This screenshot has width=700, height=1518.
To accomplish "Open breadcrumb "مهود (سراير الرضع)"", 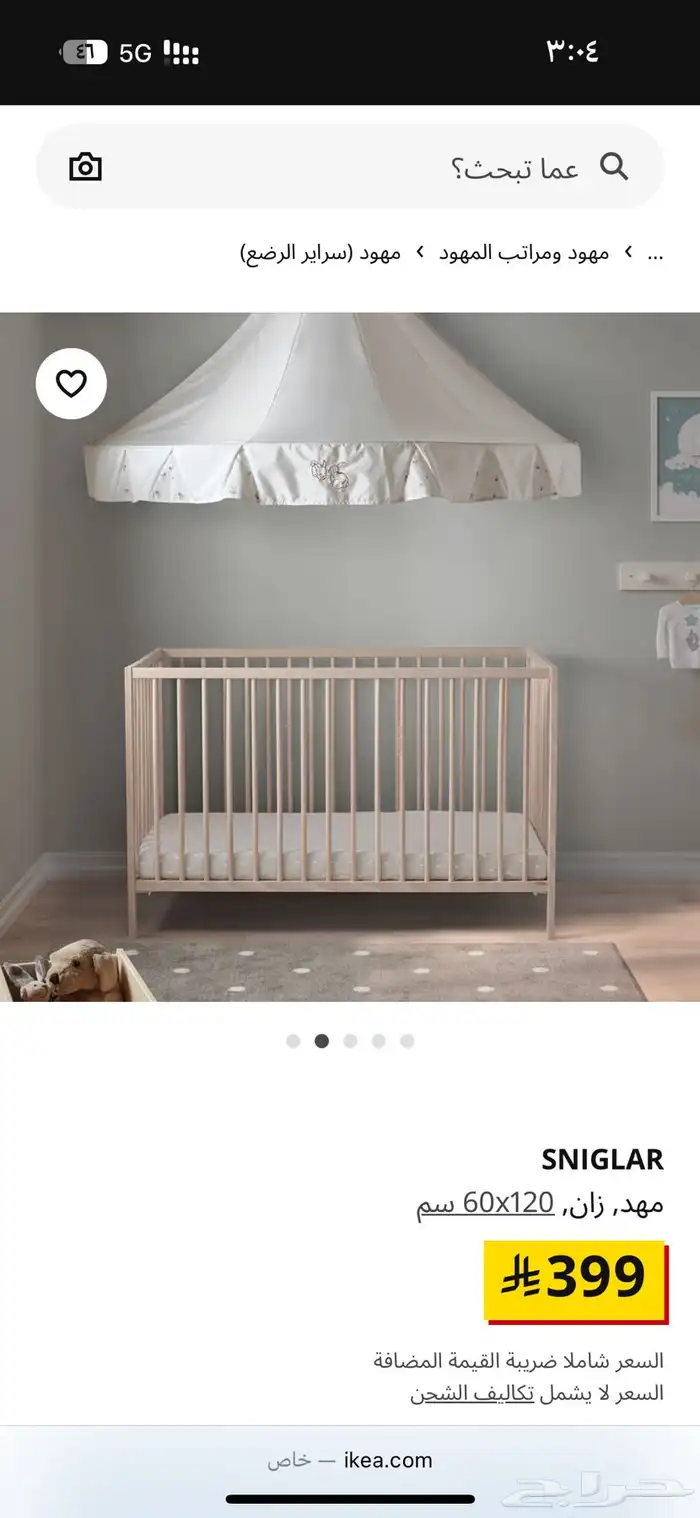I will [320, 252].
